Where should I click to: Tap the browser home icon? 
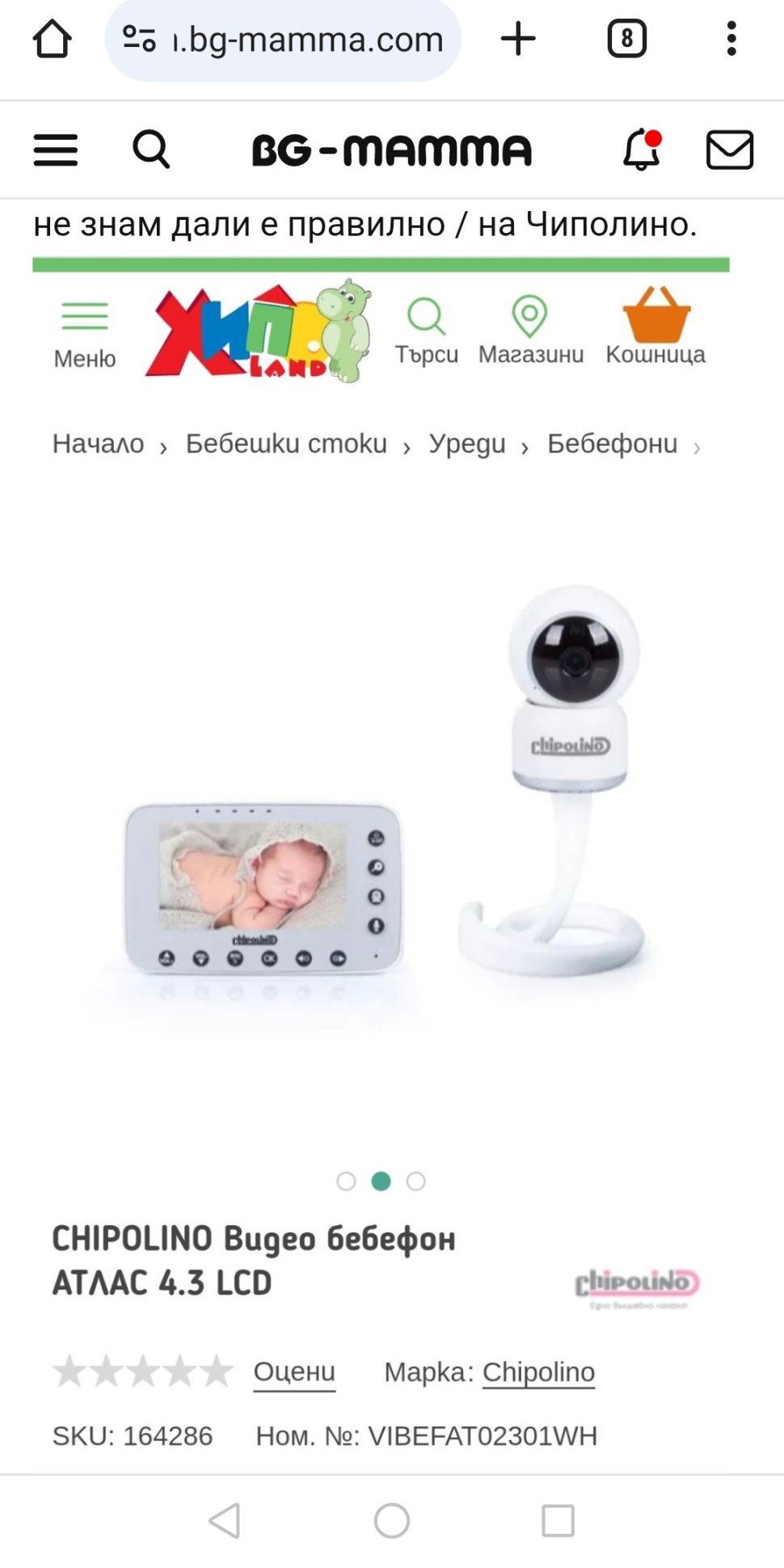(x=52, y=39)
